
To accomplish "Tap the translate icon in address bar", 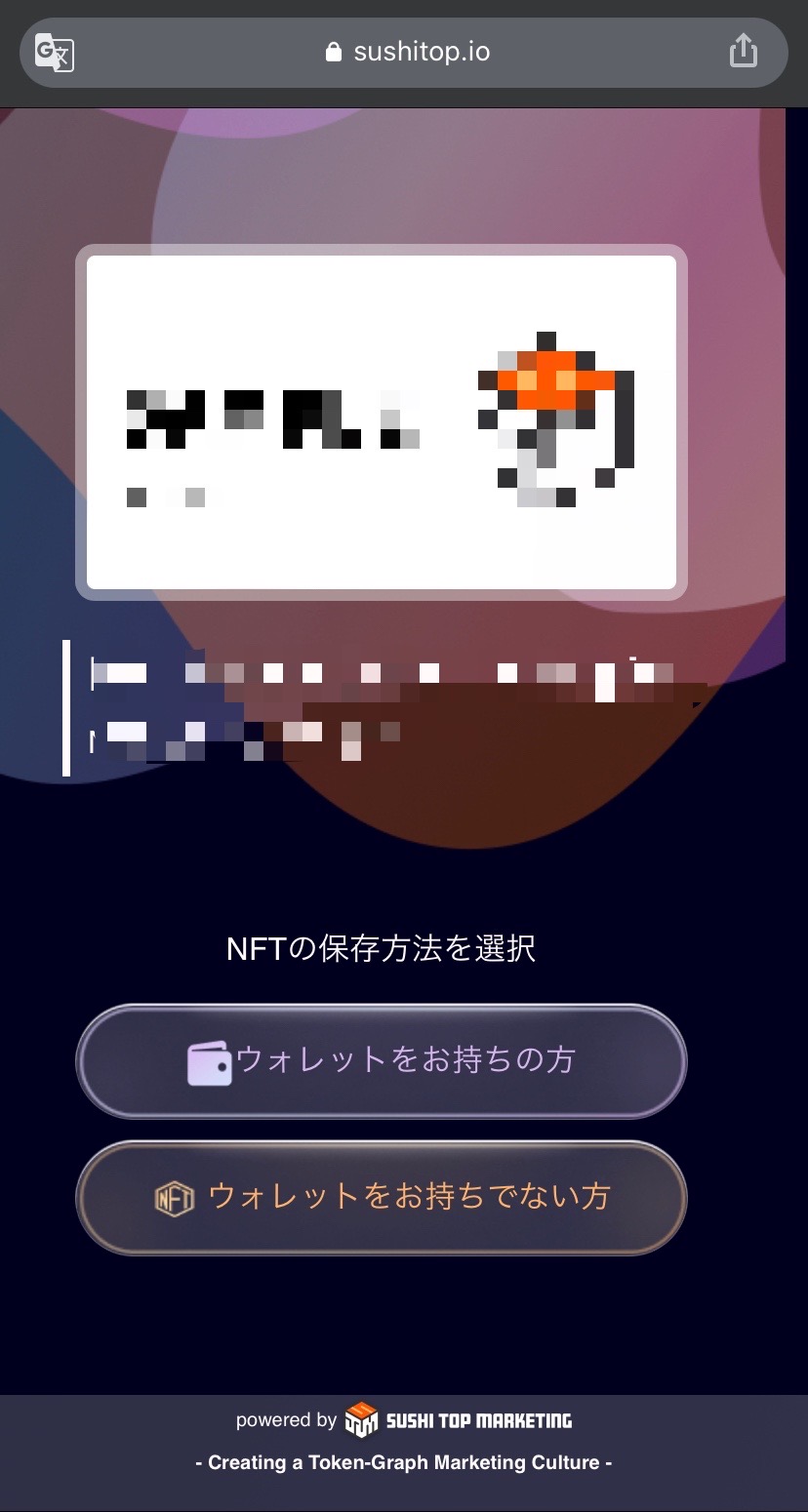I will point(55,53).
